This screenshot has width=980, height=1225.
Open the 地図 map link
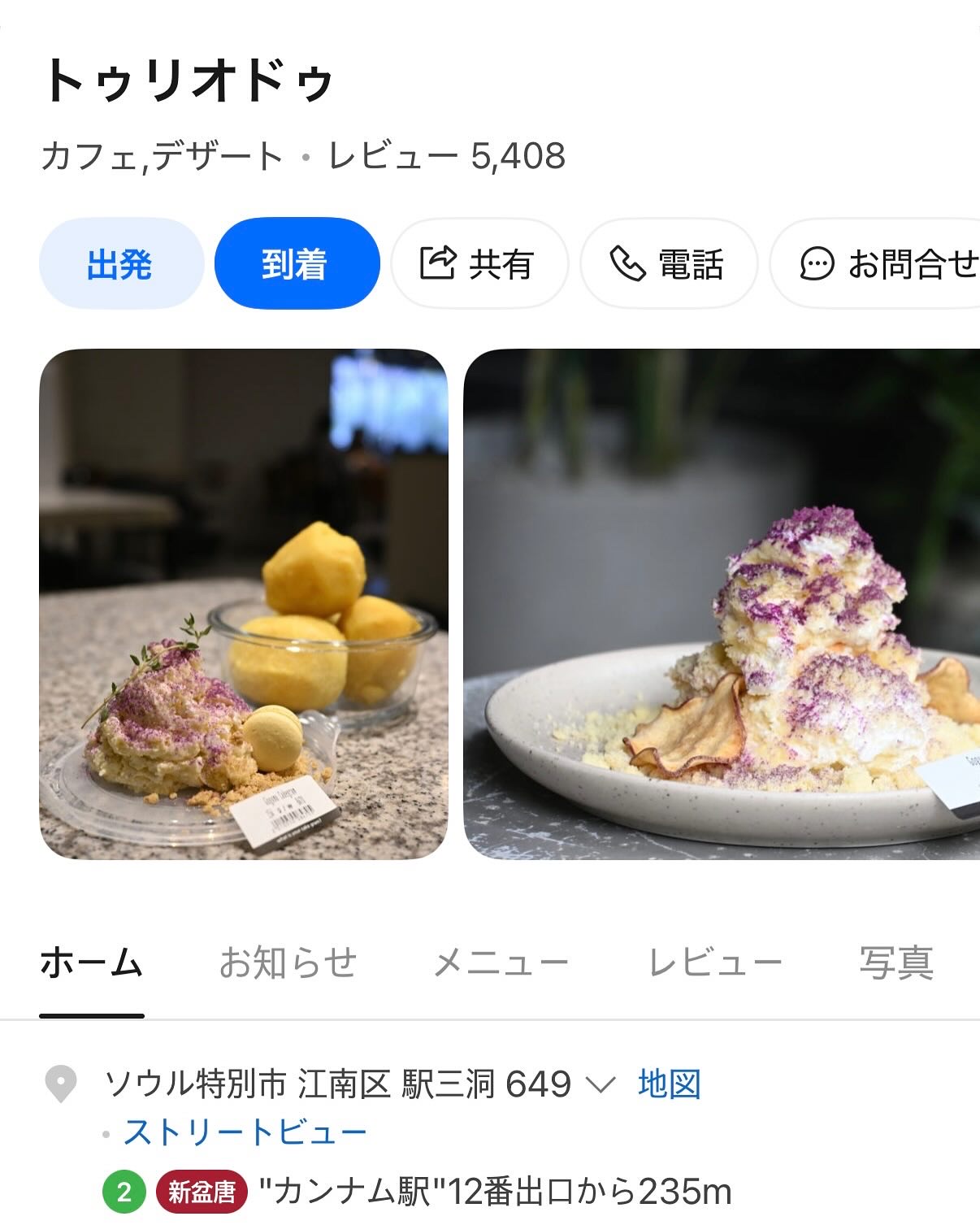(669, 1084)
